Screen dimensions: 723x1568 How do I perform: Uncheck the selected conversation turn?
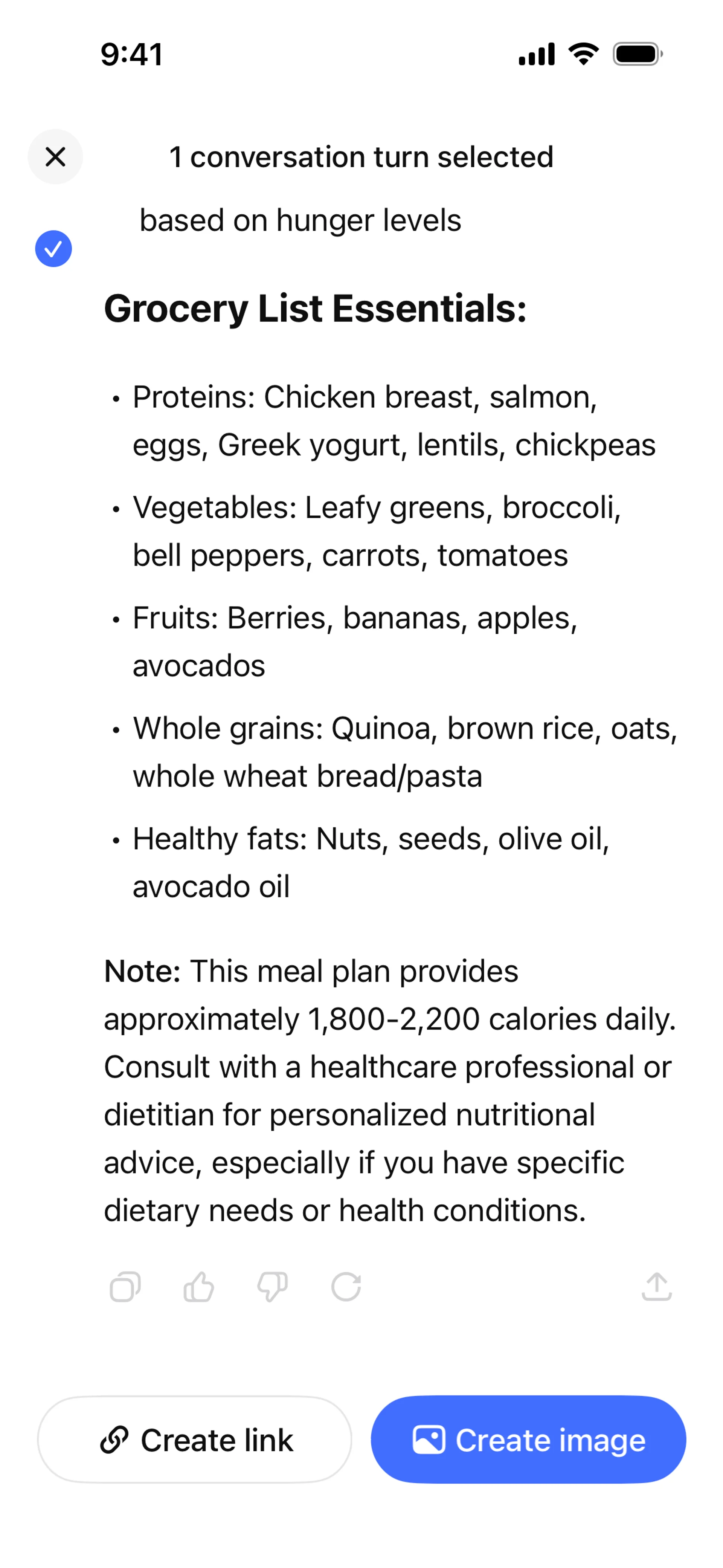coord(53,248)
